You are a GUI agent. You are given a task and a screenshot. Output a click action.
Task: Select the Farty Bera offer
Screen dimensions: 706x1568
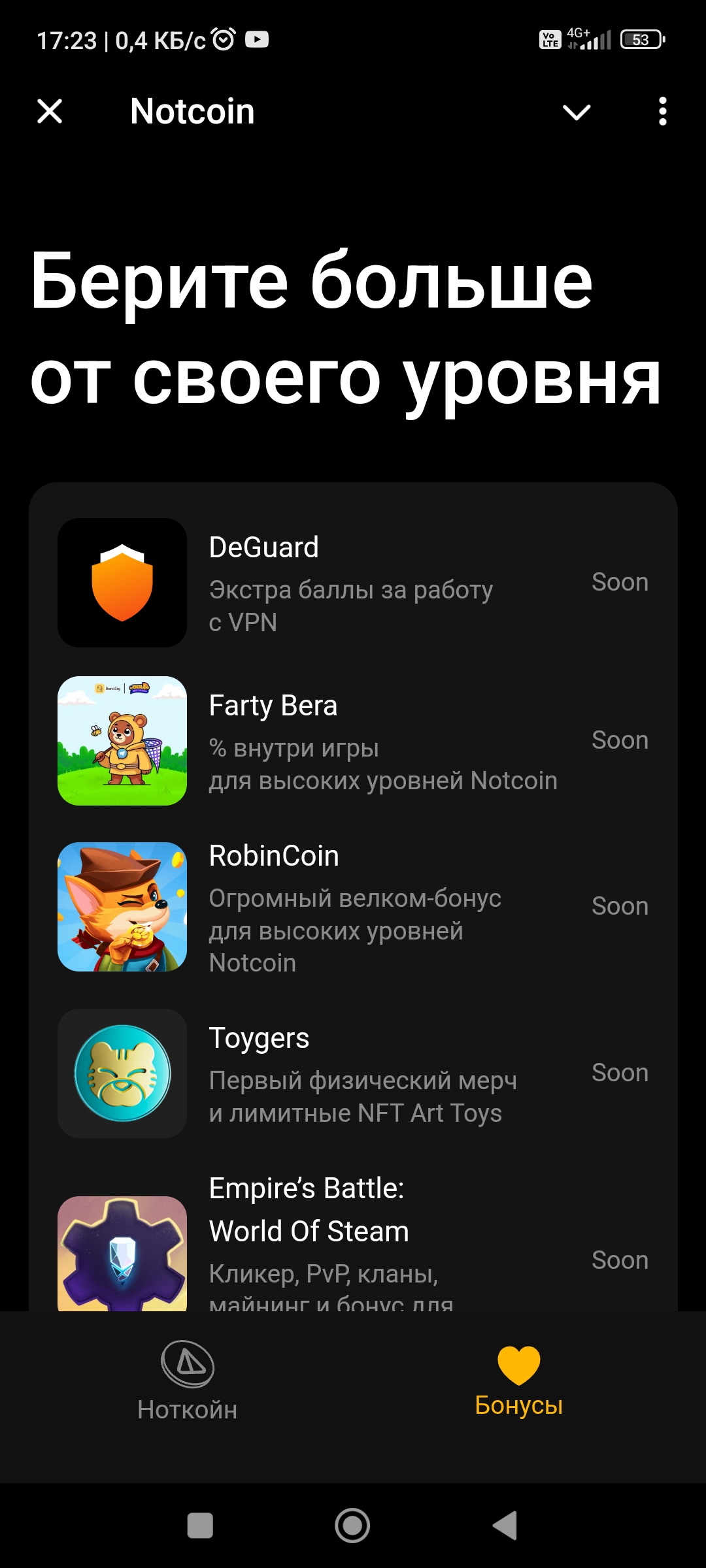pyautogui.click(x=353, y=741)
